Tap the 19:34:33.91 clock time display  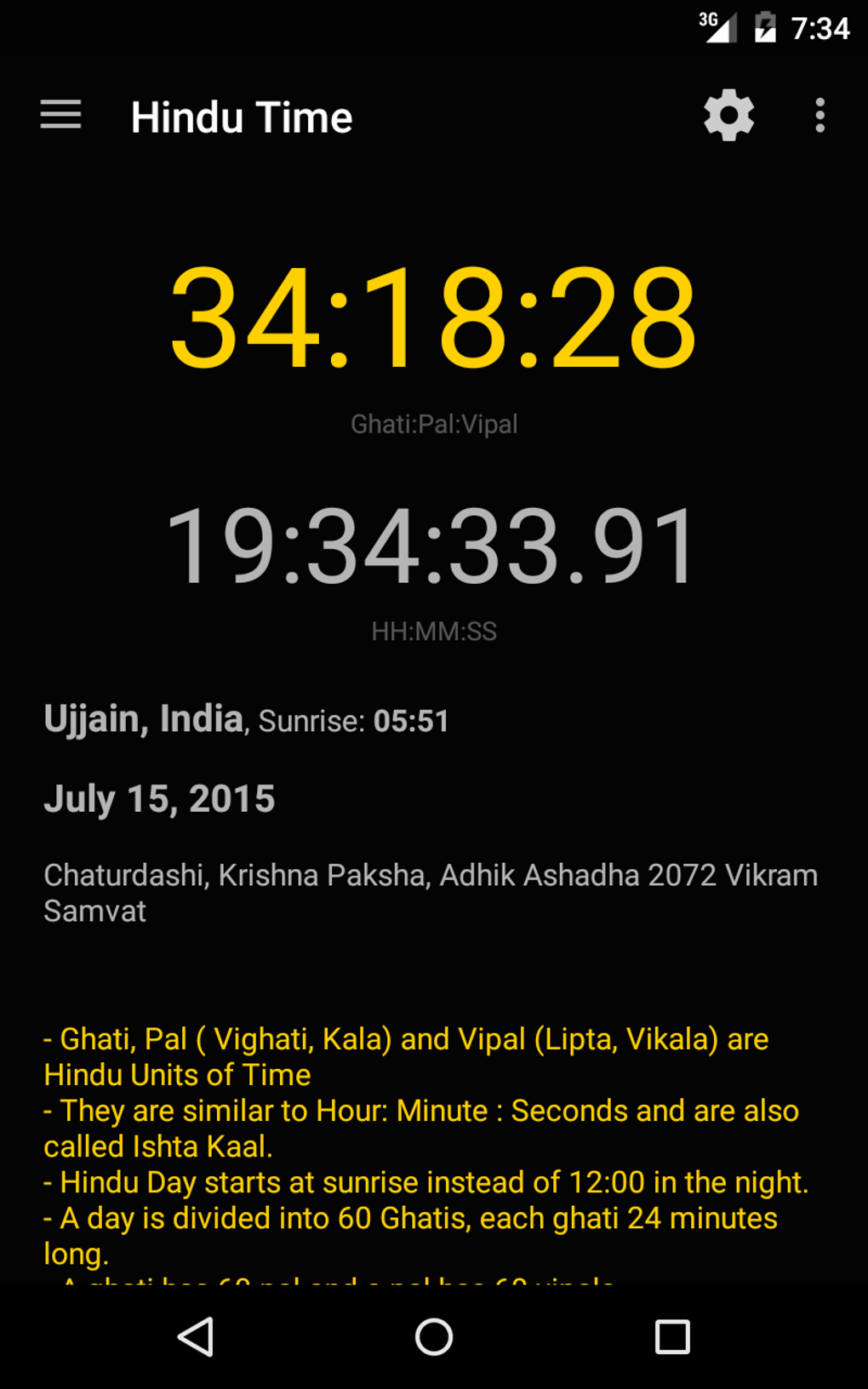432,545
